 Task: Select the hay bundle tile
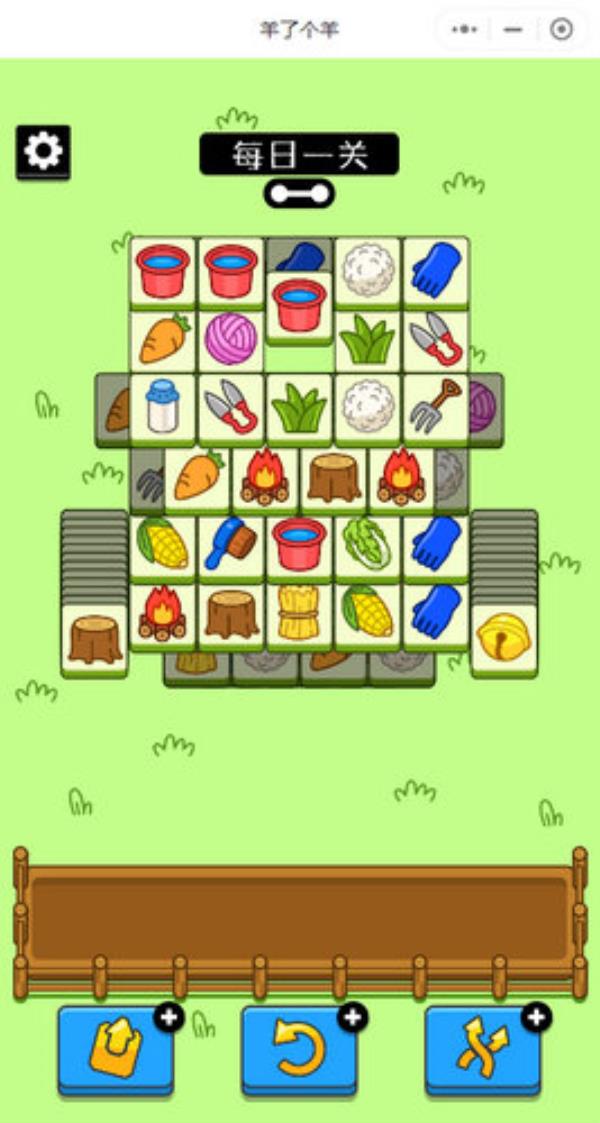click(x=299, y=612)
